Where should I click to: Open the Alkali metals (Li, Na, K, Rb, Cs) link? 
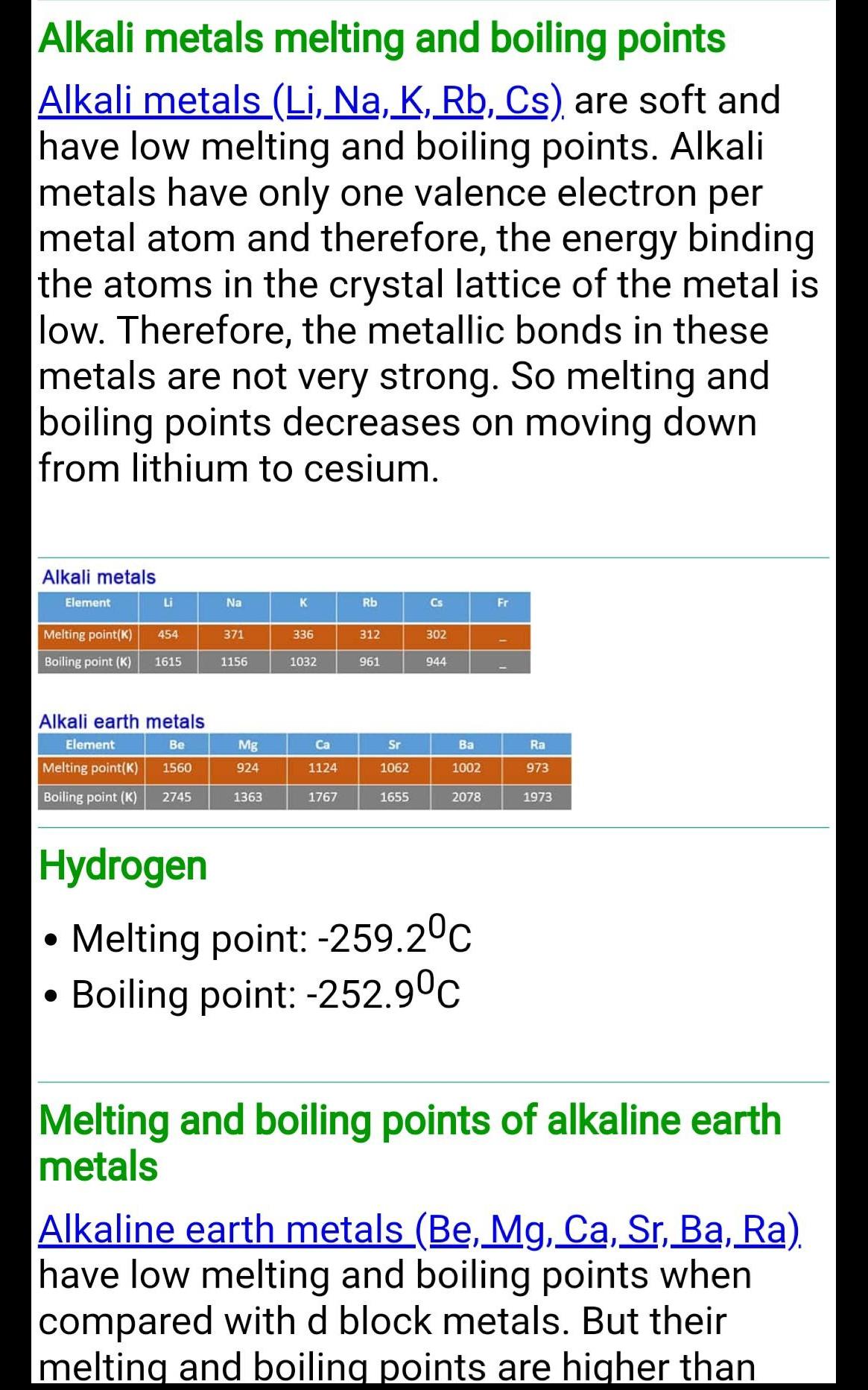click(x=301, y=101)
